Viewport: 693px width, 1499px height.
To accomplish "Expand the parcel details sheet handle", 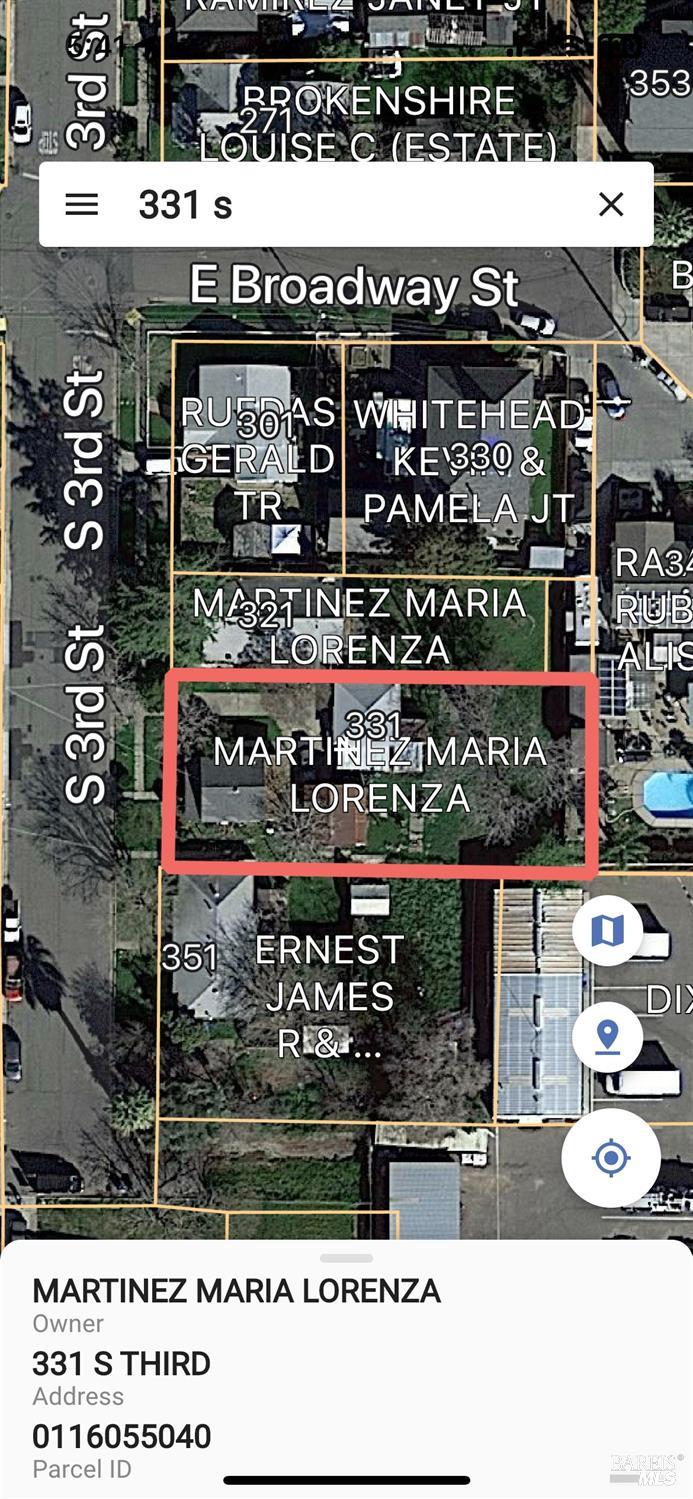I will (x=346, y=1258).
